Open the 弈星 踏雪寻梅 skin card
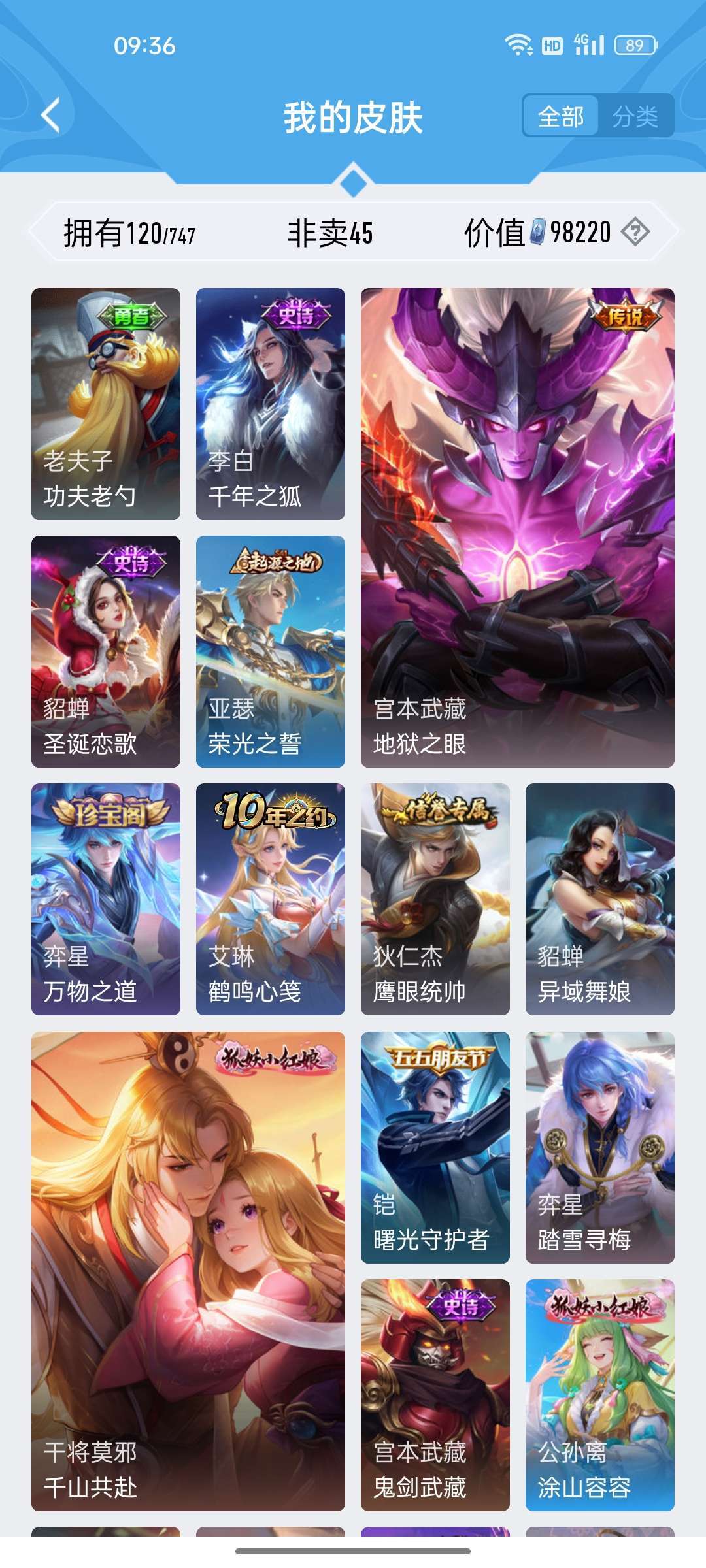 (x=600, y=1147)
